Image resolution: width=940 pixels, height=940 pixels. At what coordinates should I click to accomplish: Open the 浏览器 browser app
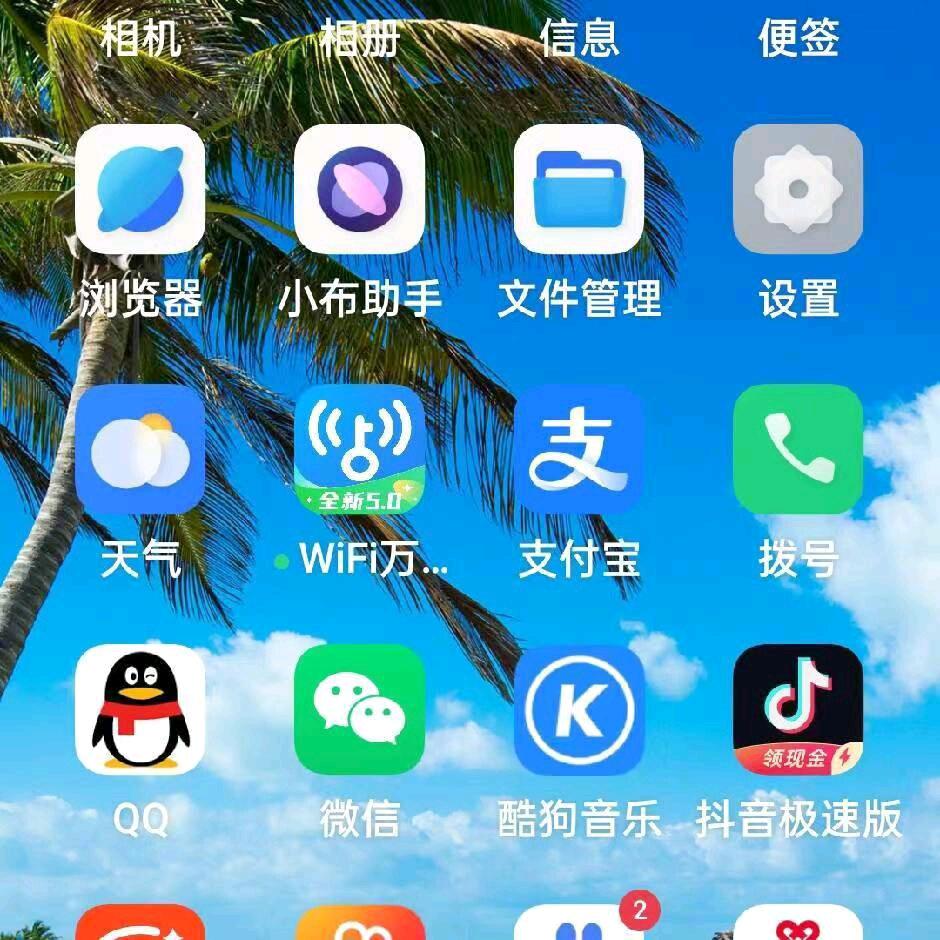click(x=140, y=189)
